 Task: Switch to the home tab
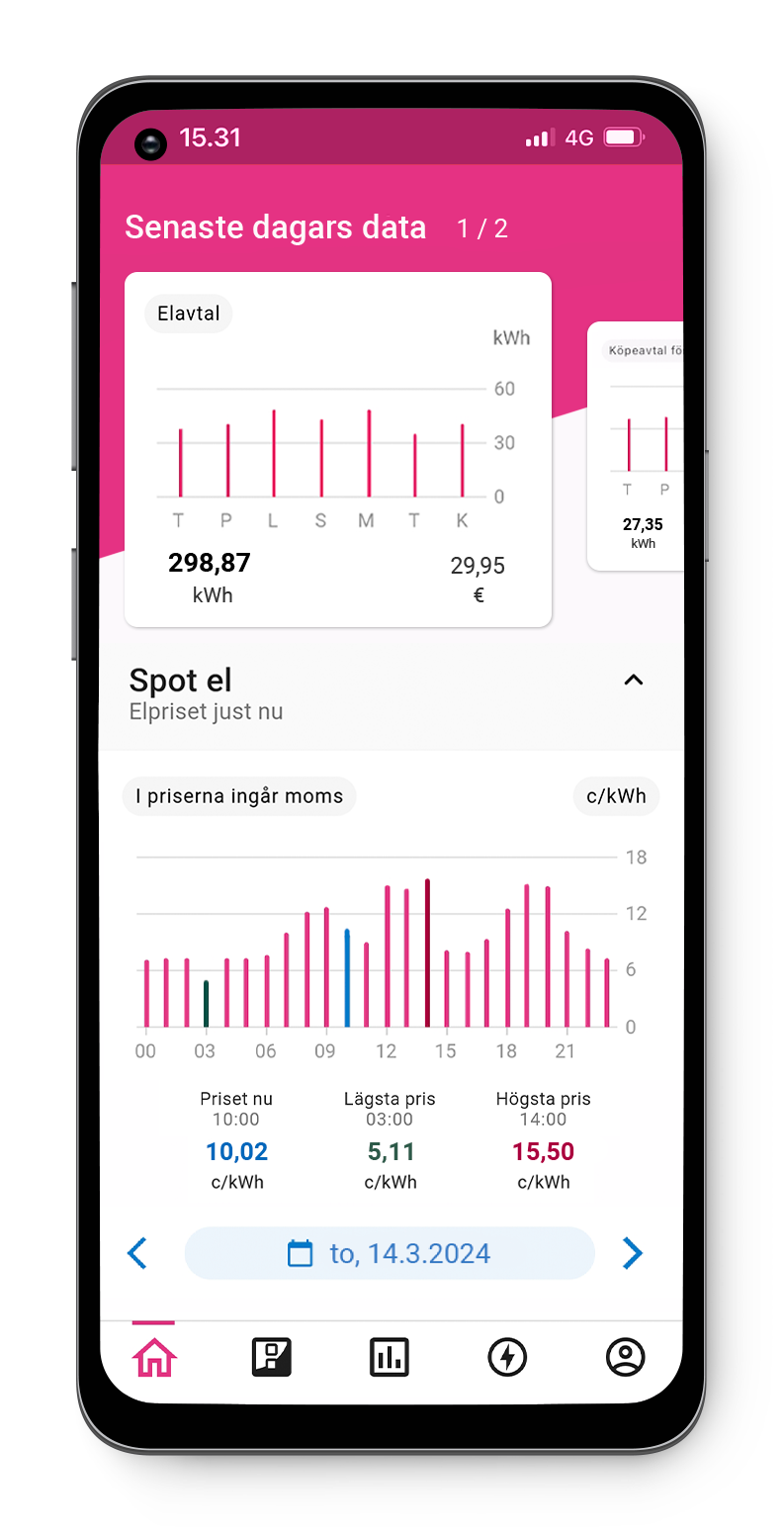tap(153, 1356)
